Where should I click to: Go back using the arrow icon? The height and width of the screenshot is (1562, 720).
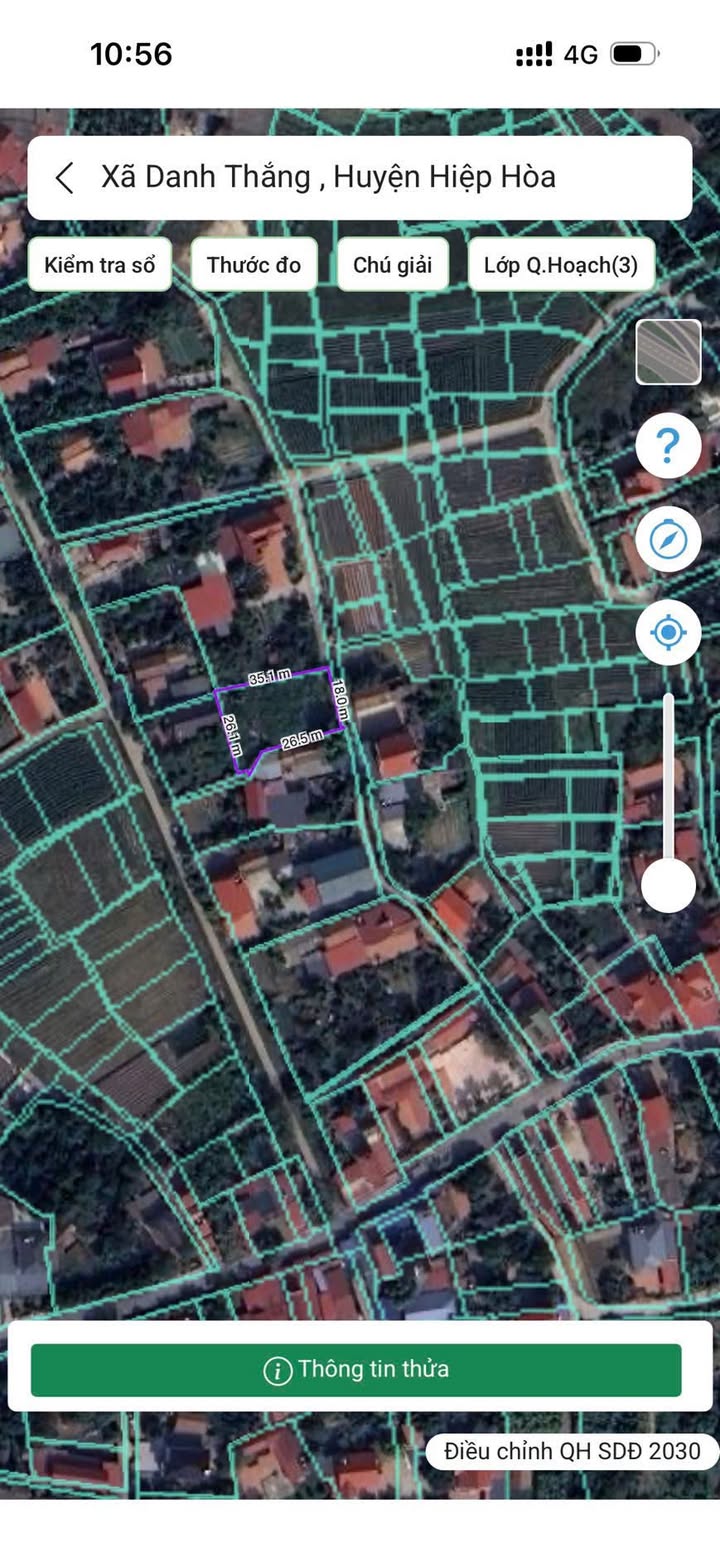click(x=65, y=178)
